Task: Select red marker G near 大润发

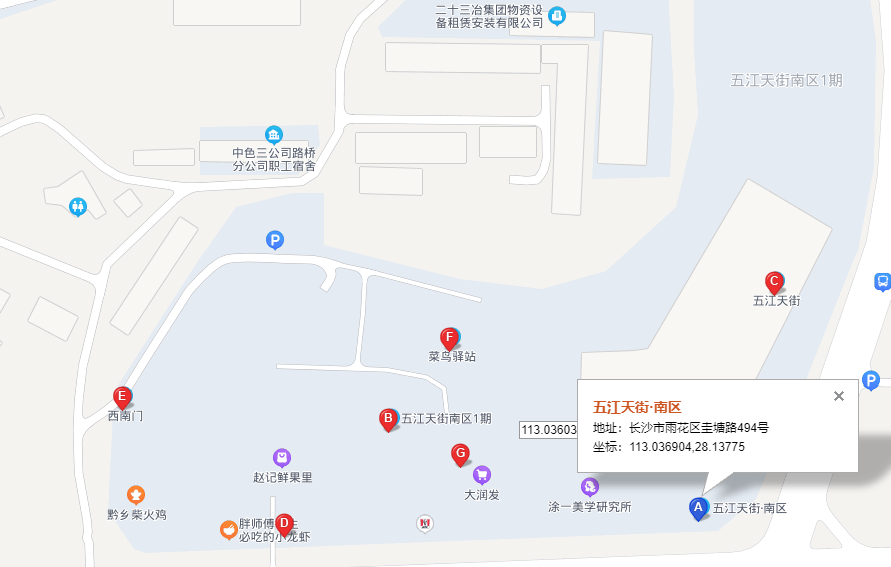Action: [x=460, y=454]
